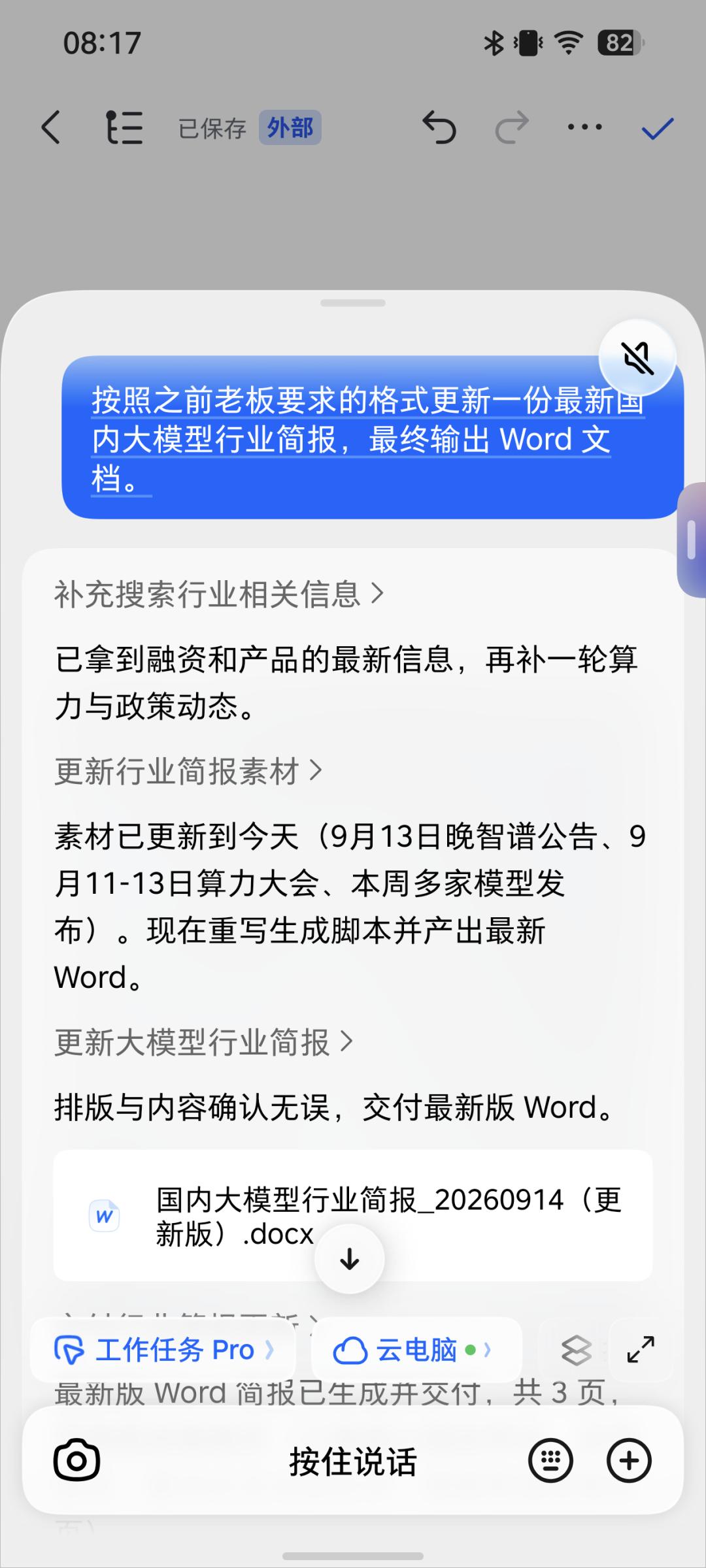Open the plus attachments button

click(x=629, y=1461)
